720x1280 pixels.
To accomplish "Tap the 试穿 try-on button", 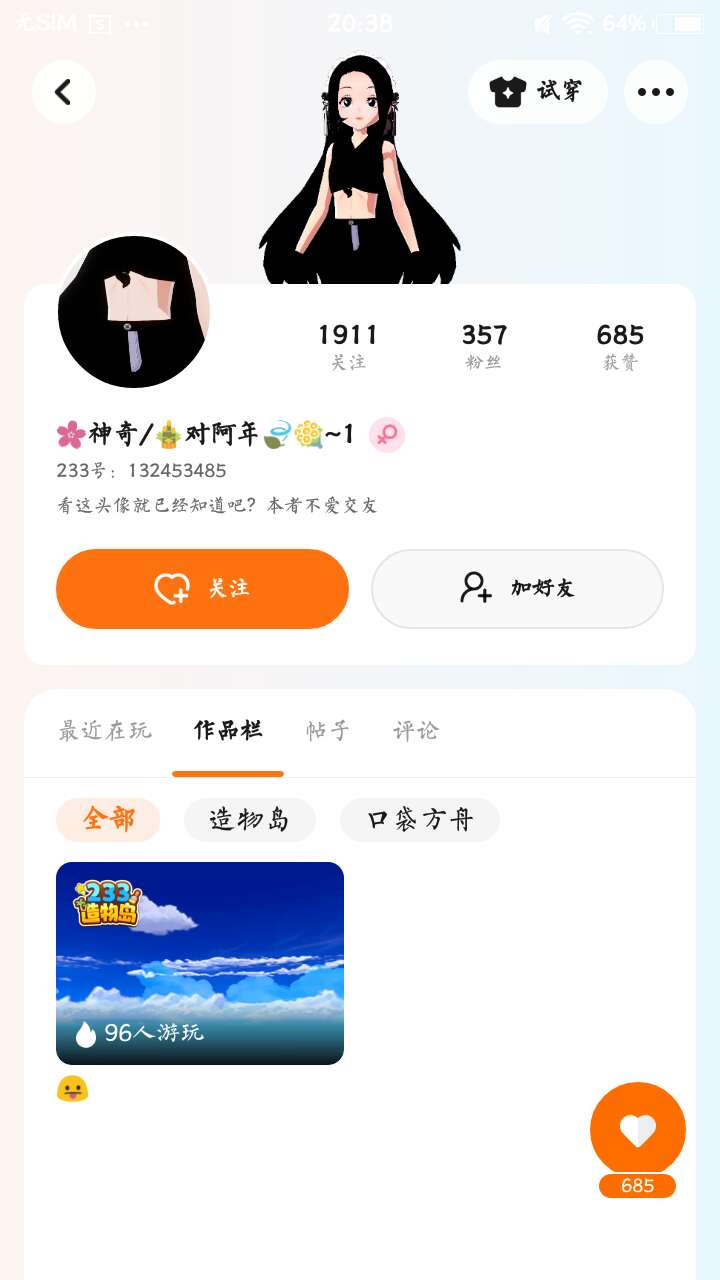I will click(x=537, y=92).
